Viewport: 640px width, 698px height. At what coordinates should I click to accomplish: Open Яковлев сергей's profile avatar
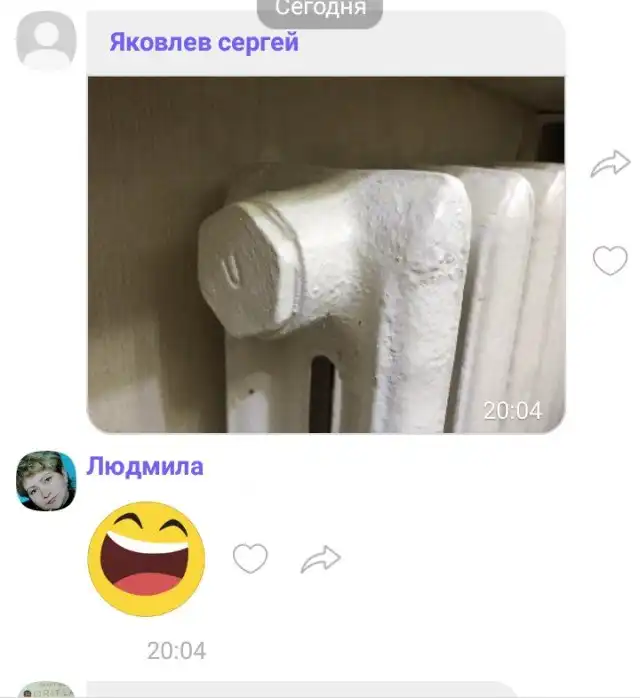[46, 42]
